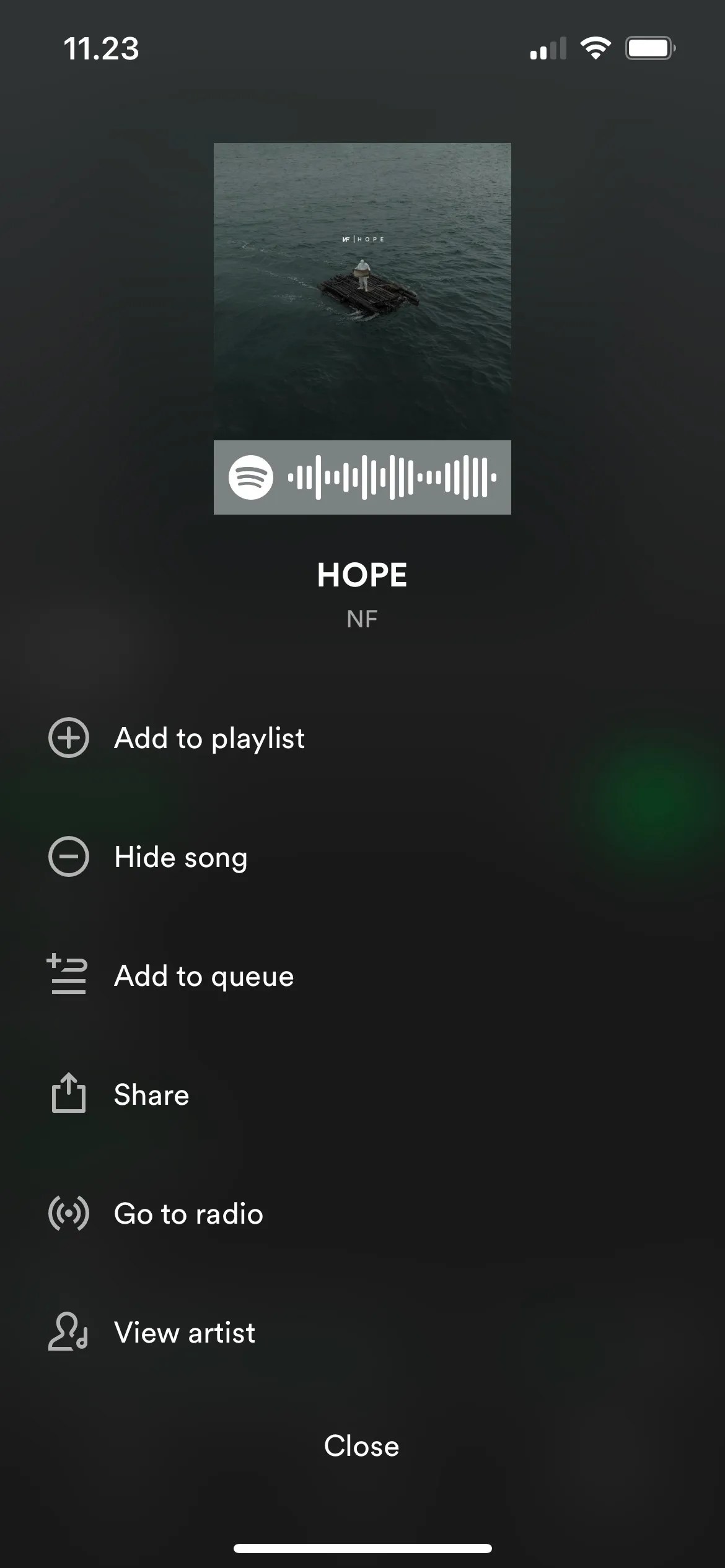Choose Add to playlist from the menu
725x1568 pixels.
pyautogui.click(x=209, y=738)
